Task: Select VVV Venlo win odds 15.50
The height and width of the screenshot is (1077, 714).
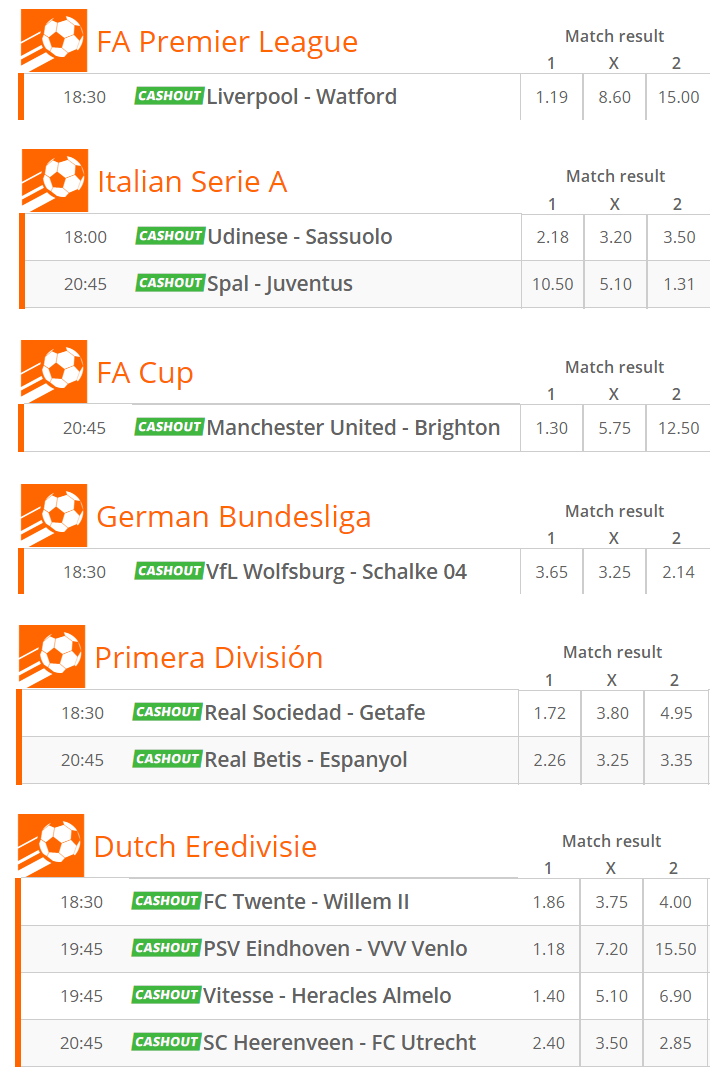Action: point(676,949)
